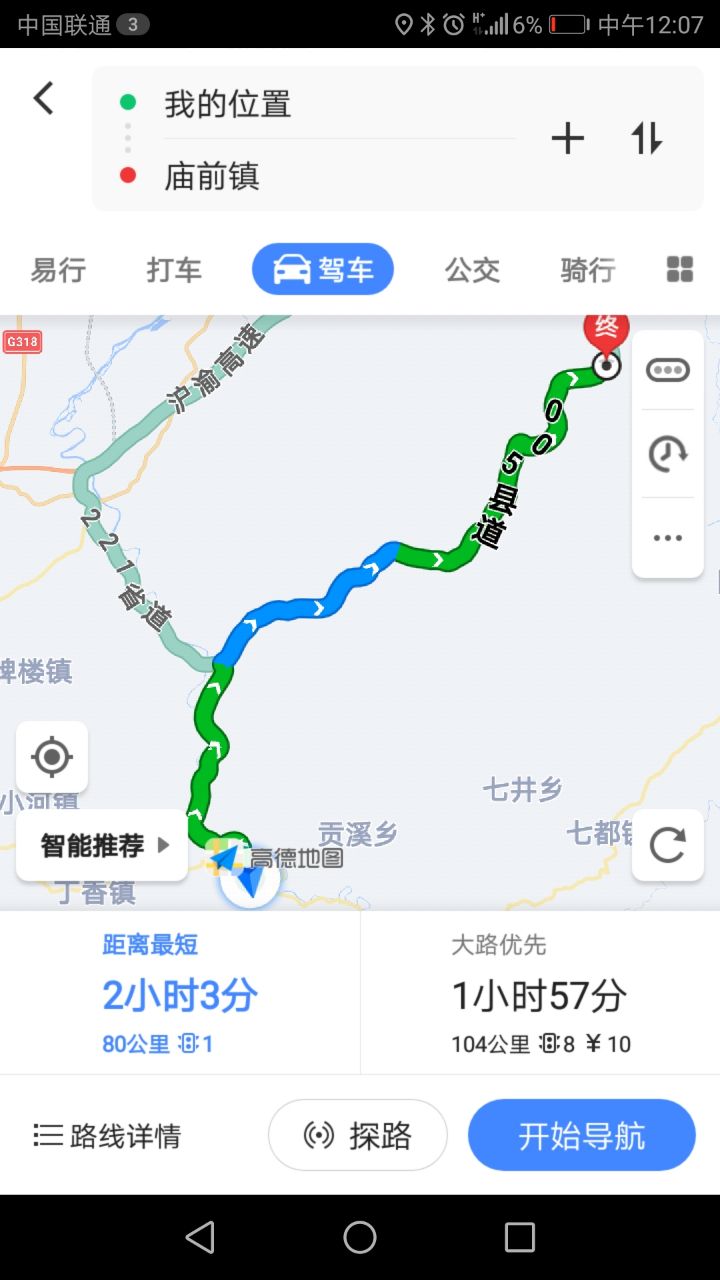Viewport: 720px width, 1280px height.
Task: Open the more options ellipsis on the map
Action: pyautogui.click(x=667, y=538)
